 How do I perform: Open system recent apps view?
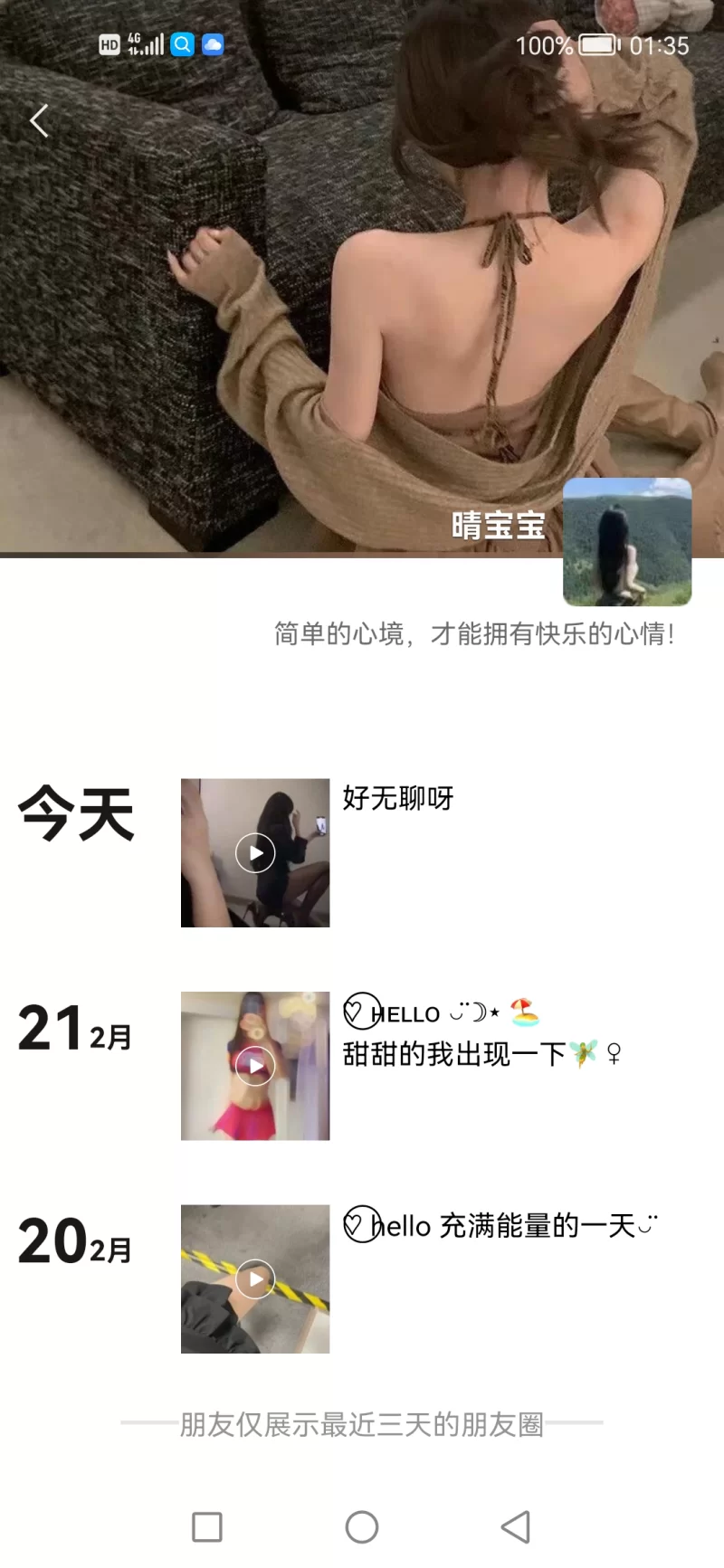point(207,1527)
